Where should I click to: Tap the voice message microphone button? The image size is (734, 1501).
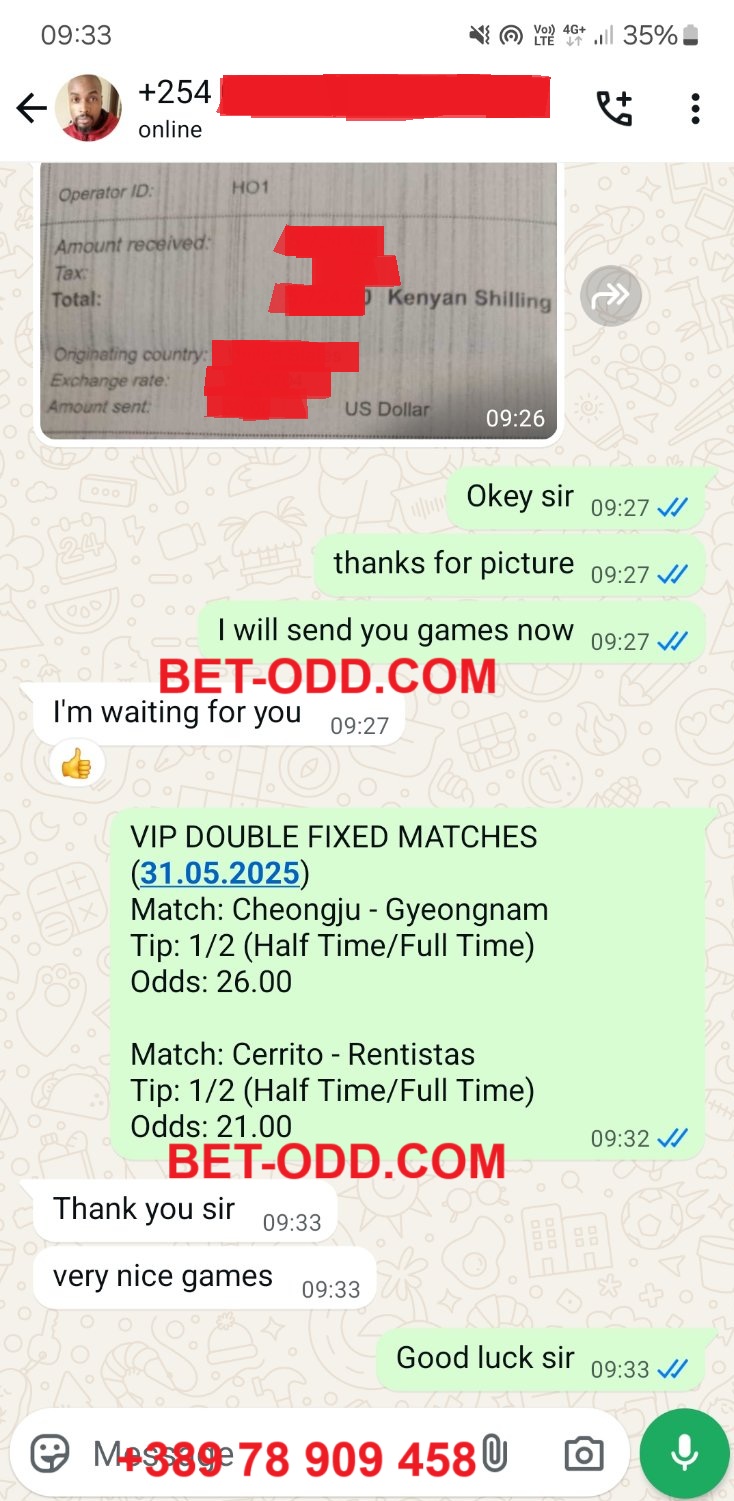(685, 1454)
